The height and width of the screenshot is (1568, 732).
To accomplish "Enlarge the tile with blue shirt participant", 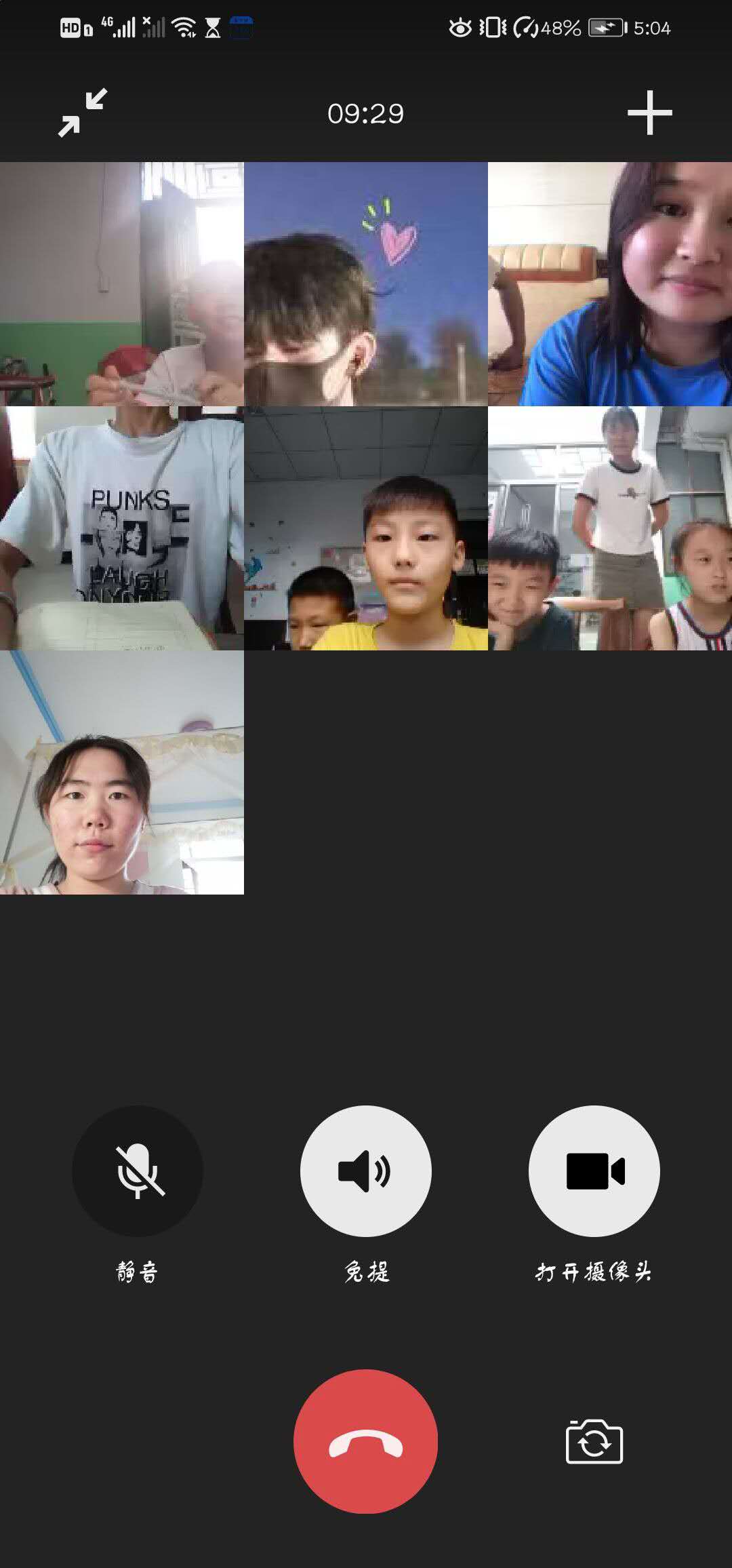I will 610,284.
